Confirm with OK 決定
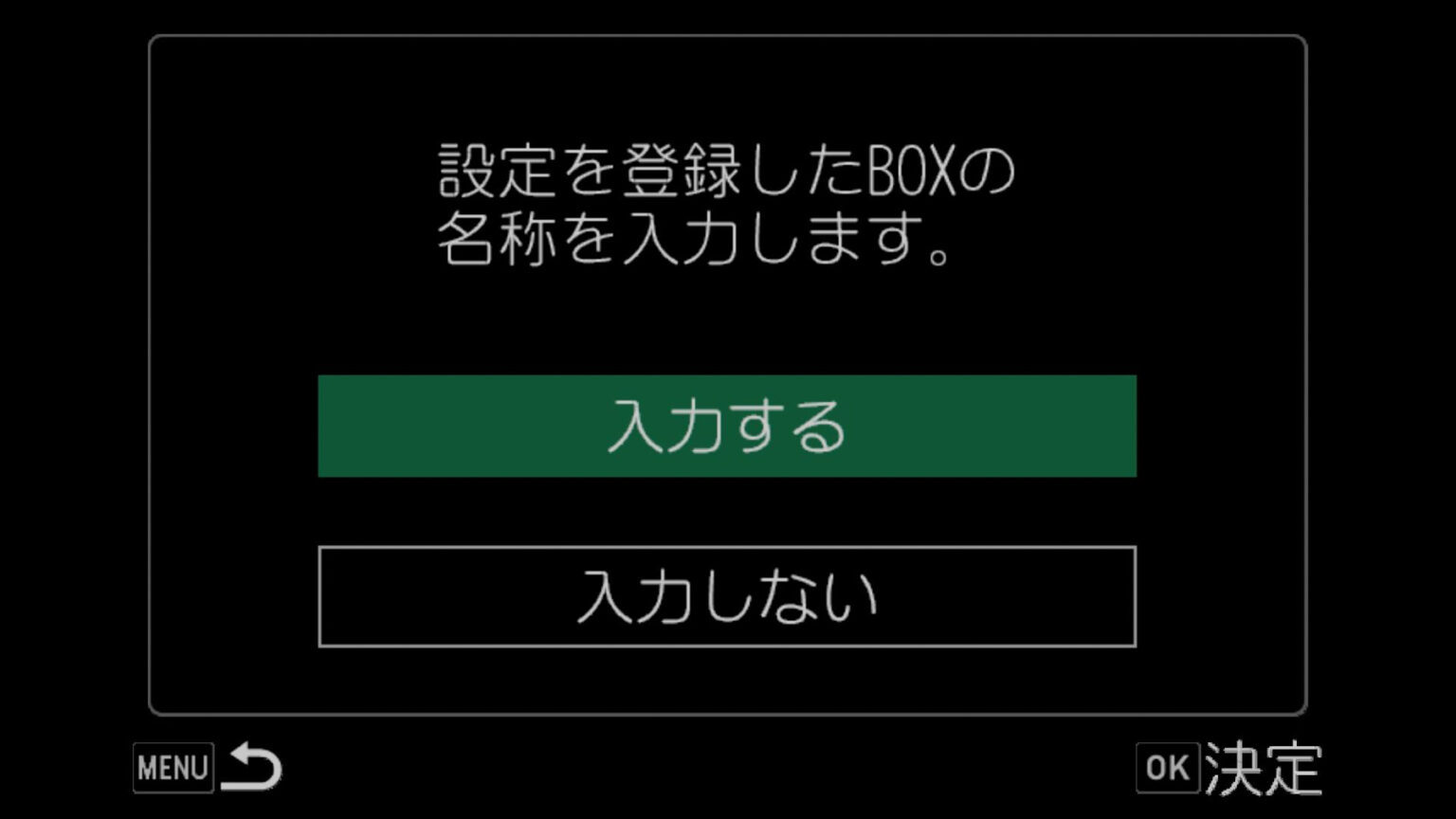This screenshot has height=819, width=1456. pyautogui.click(x=1228, y=767)
